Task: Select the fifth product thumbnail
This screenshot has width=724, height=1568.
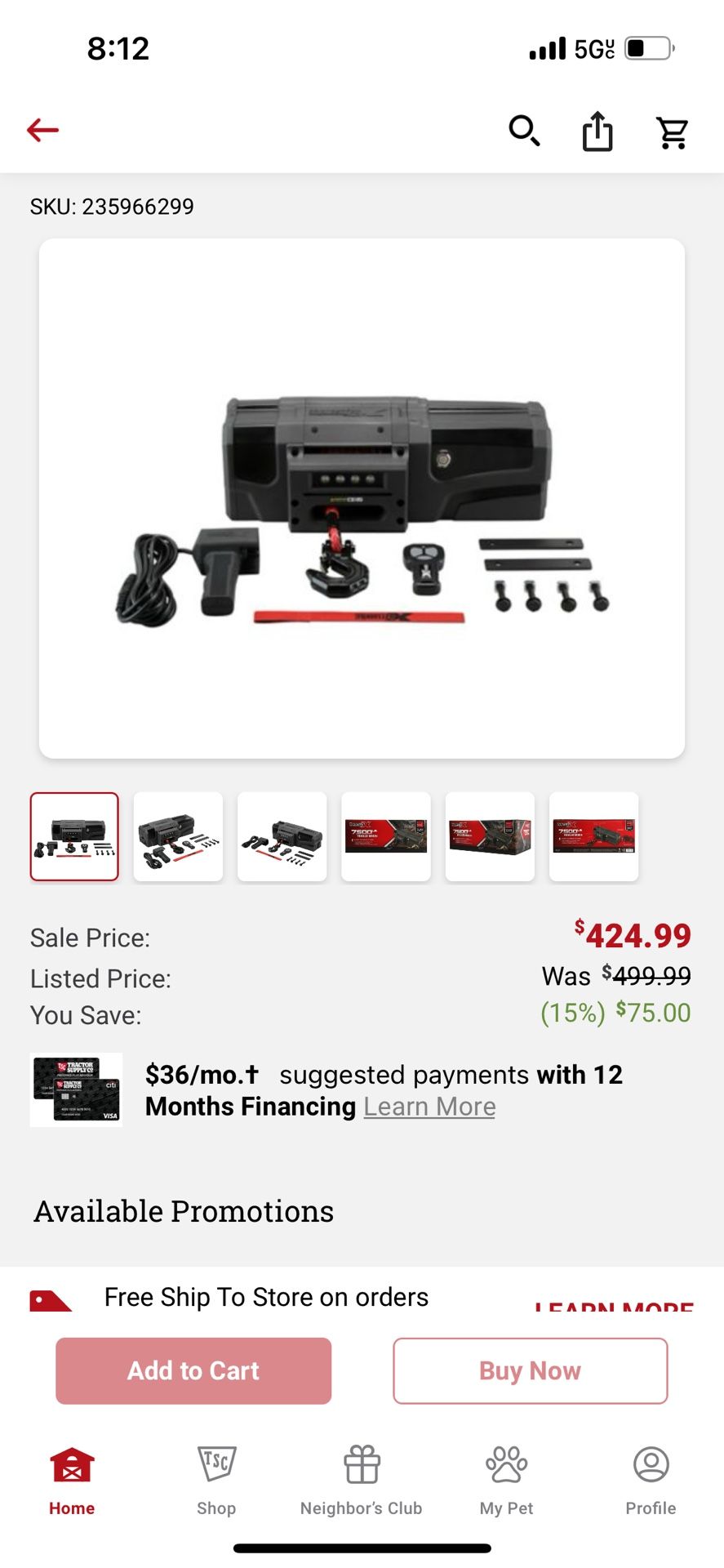Action: [x=490, y=836]
